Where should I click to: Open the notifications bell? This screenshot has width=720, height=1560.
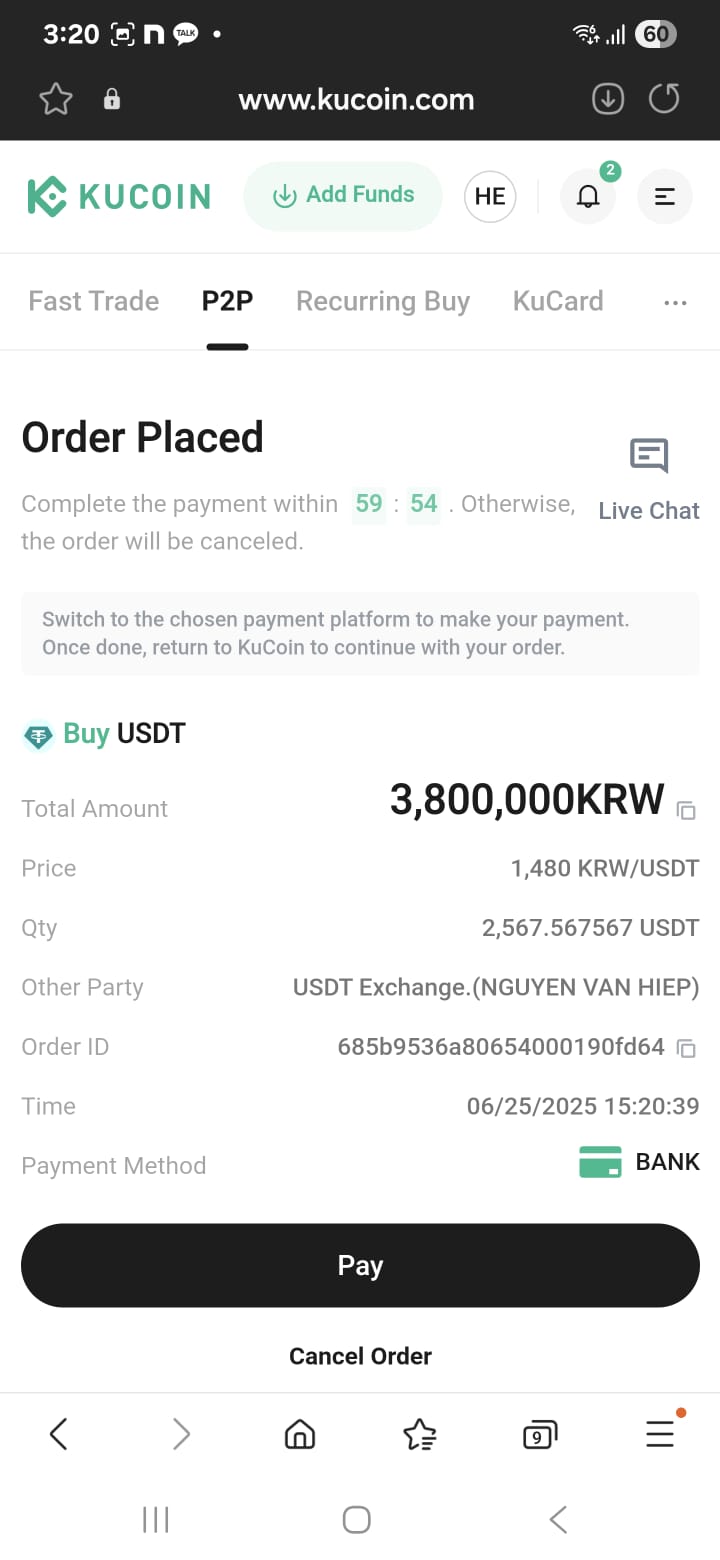(588, 196)
